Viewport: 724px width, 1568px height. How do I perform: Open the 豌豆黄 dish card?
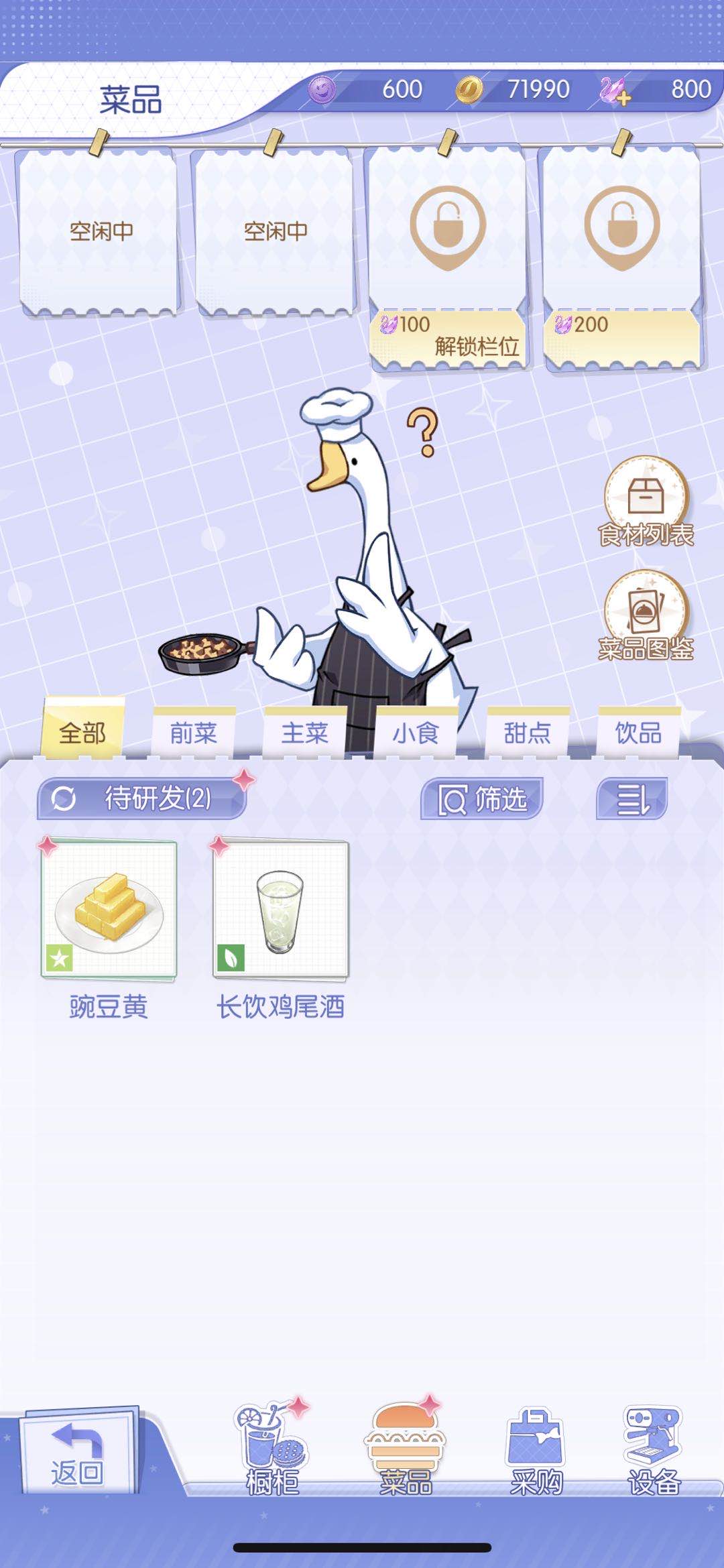(x=109, y=909)
